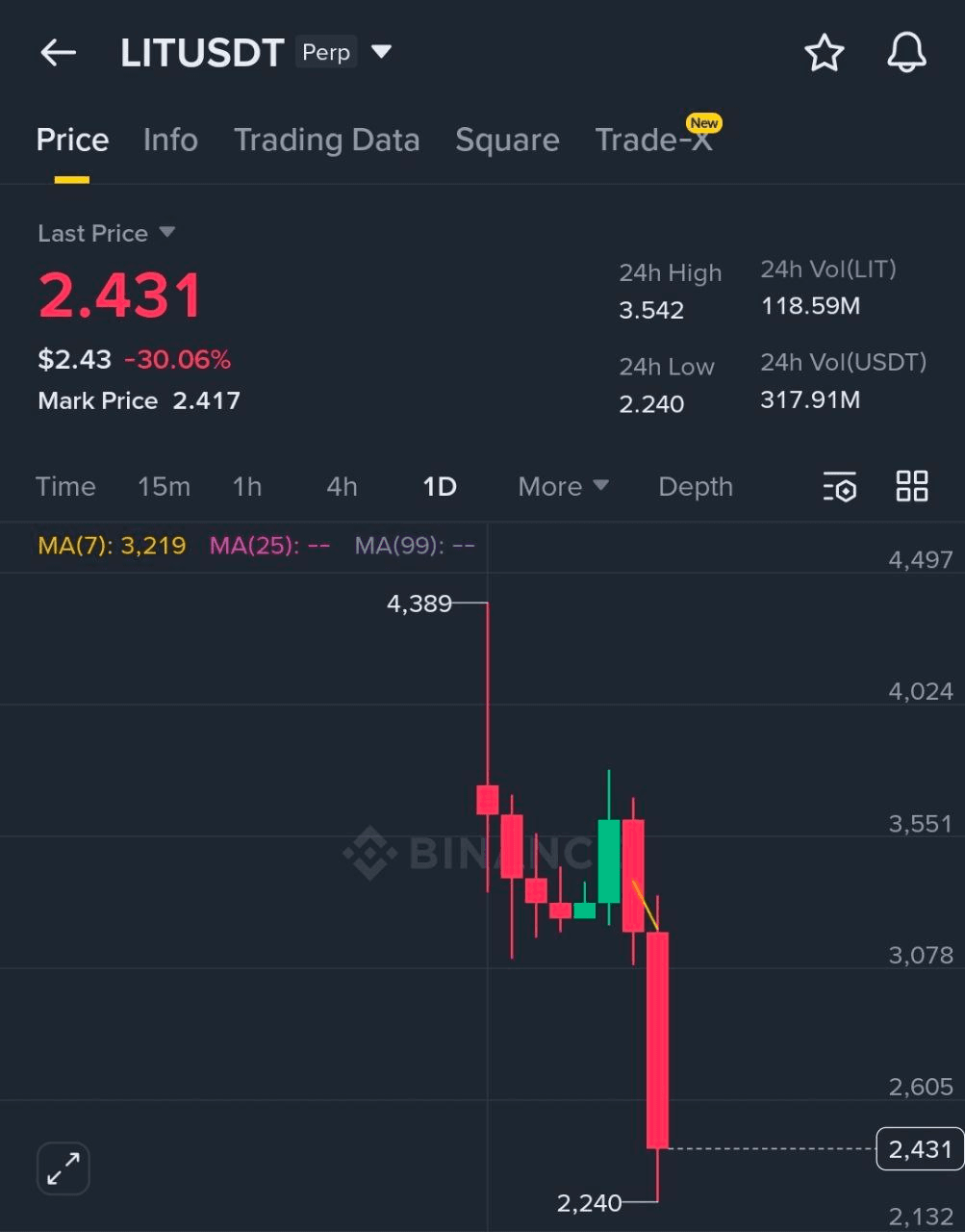This screenshot has height=1232, width=965.
Task: Show the Depth chart
Action: (x=696, y=487)
